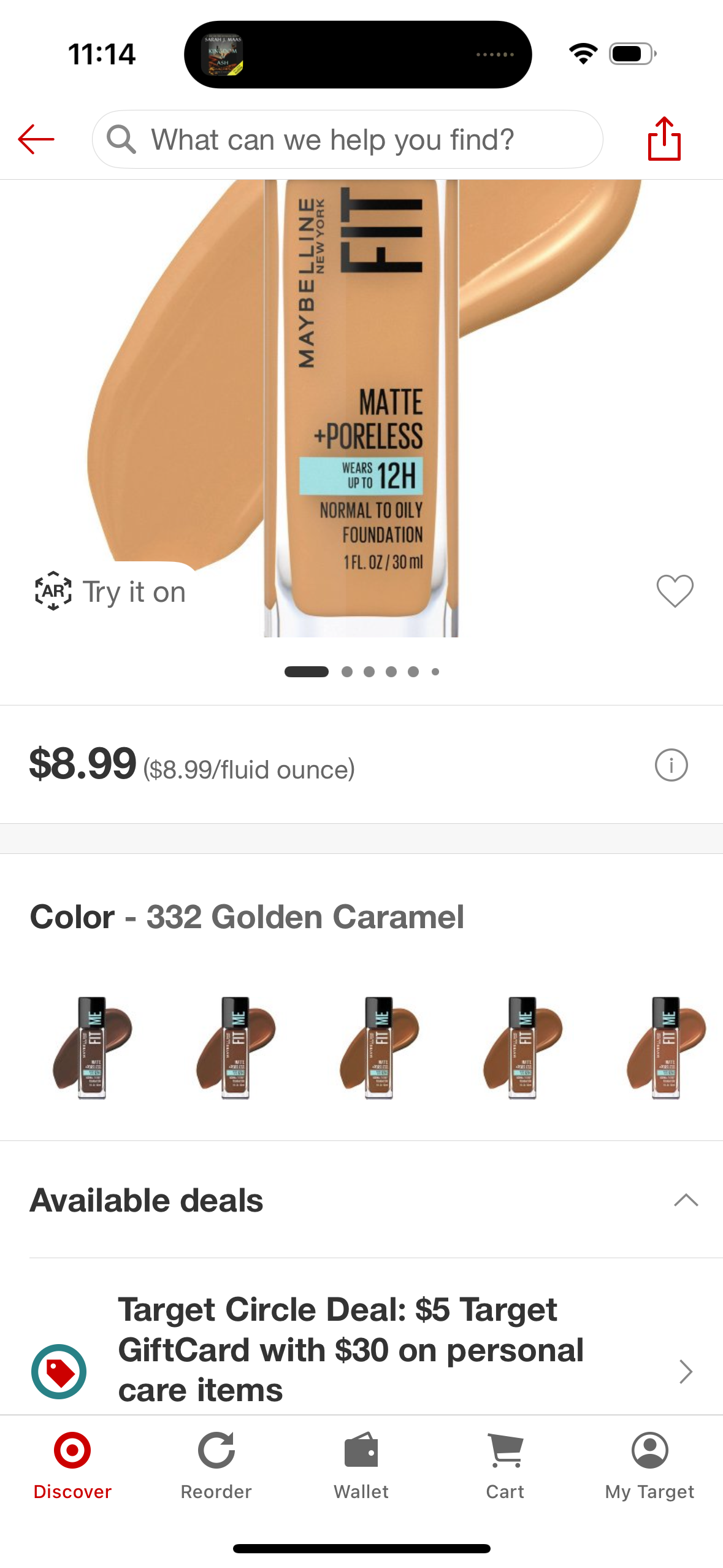Favorite this item with the heart
The width and height of the screenshot is (723, 1568).
click(x=675, y=591)
